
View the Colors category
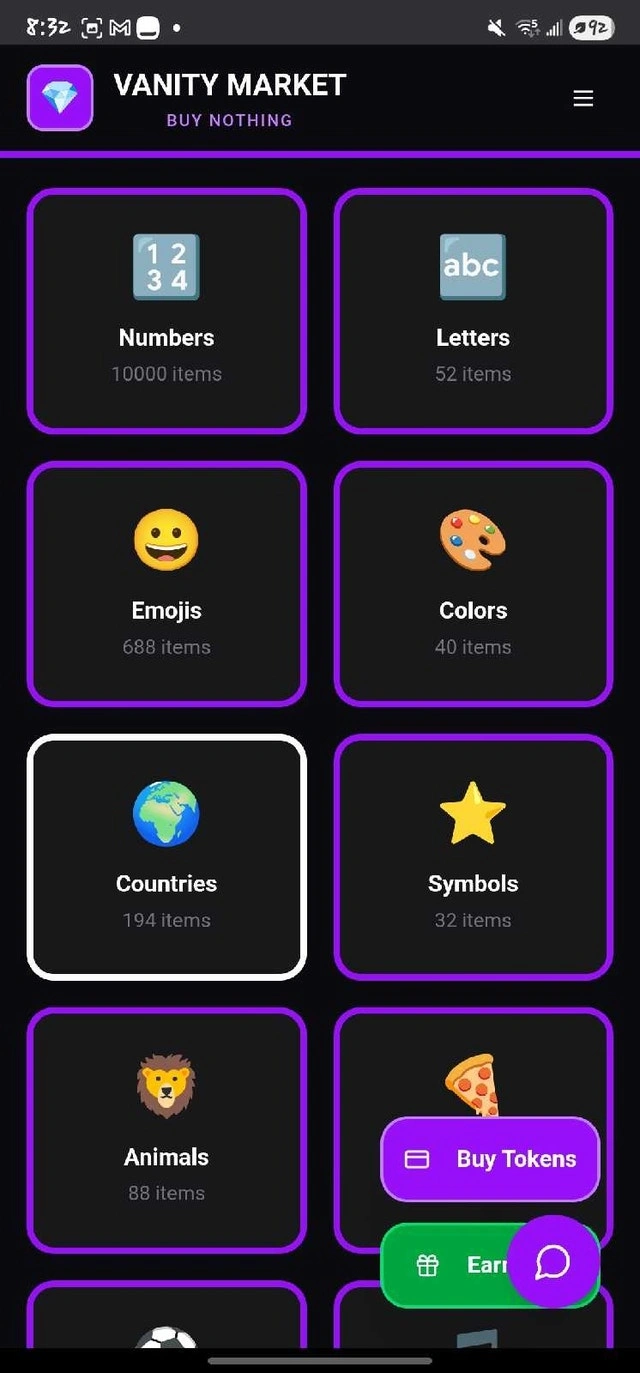coord(473,584)
